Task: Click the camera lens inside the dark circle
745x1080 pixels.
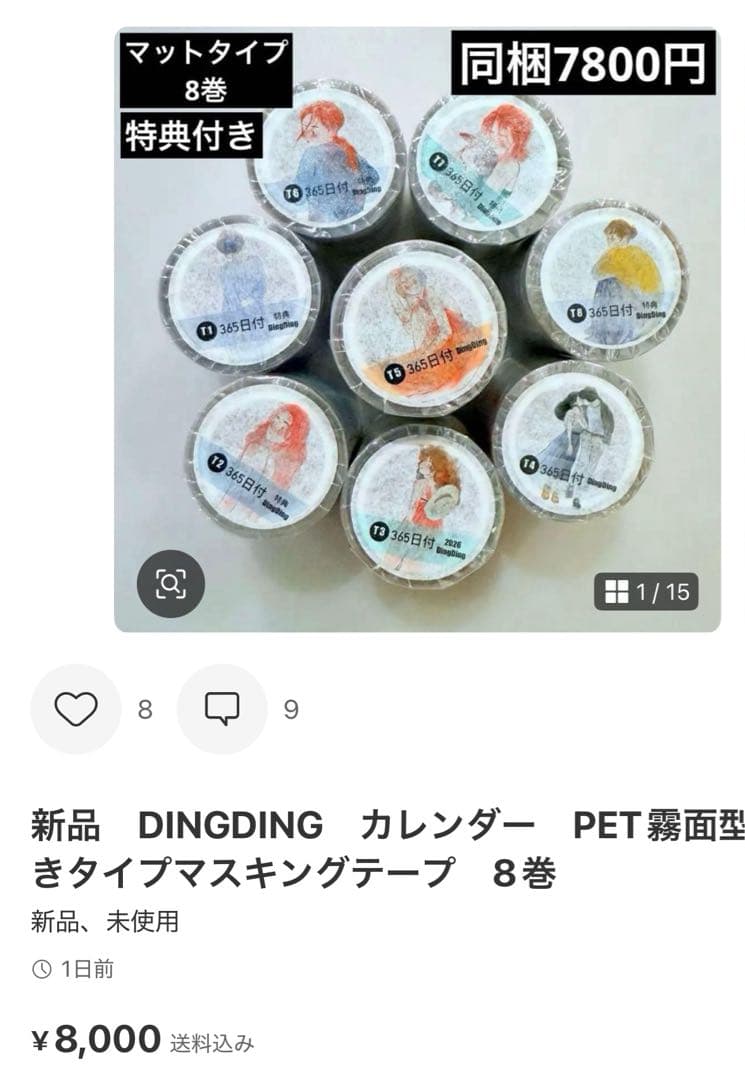Action: (173, 581)
